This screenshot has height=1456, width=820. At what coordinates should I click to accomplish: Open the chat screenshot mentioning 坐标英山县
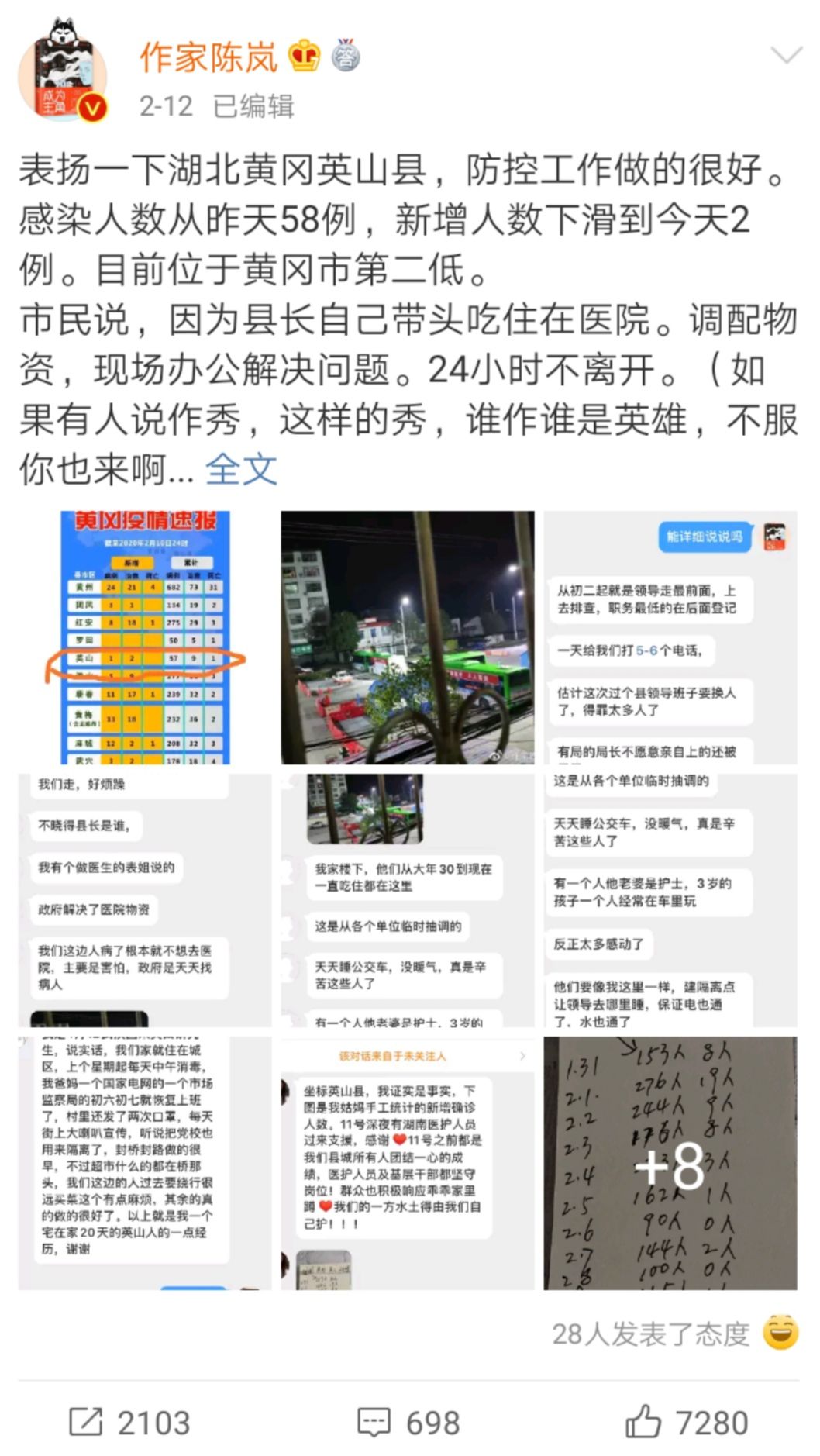tap(402, 1155)
